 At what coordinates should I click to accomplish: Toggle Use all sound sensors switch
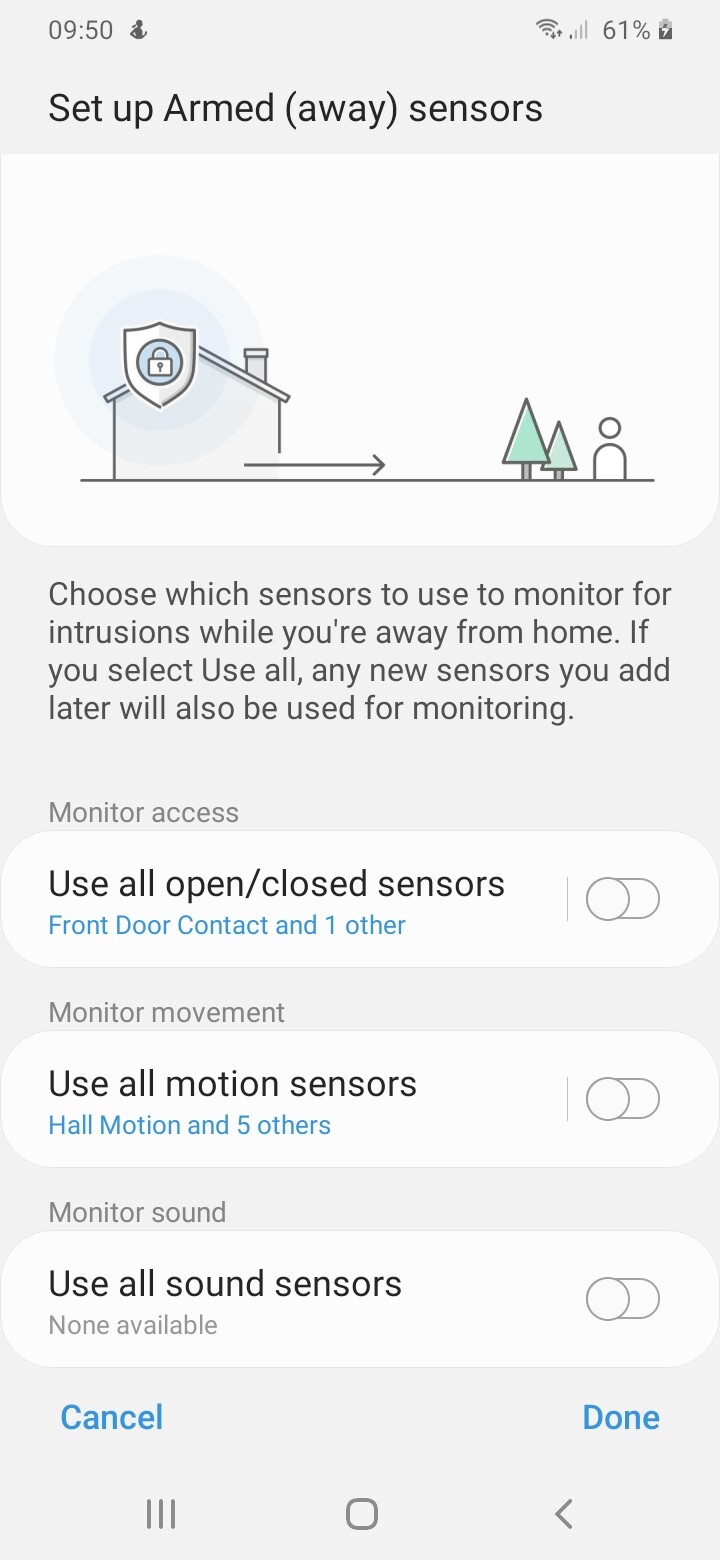click(622, 1299)
